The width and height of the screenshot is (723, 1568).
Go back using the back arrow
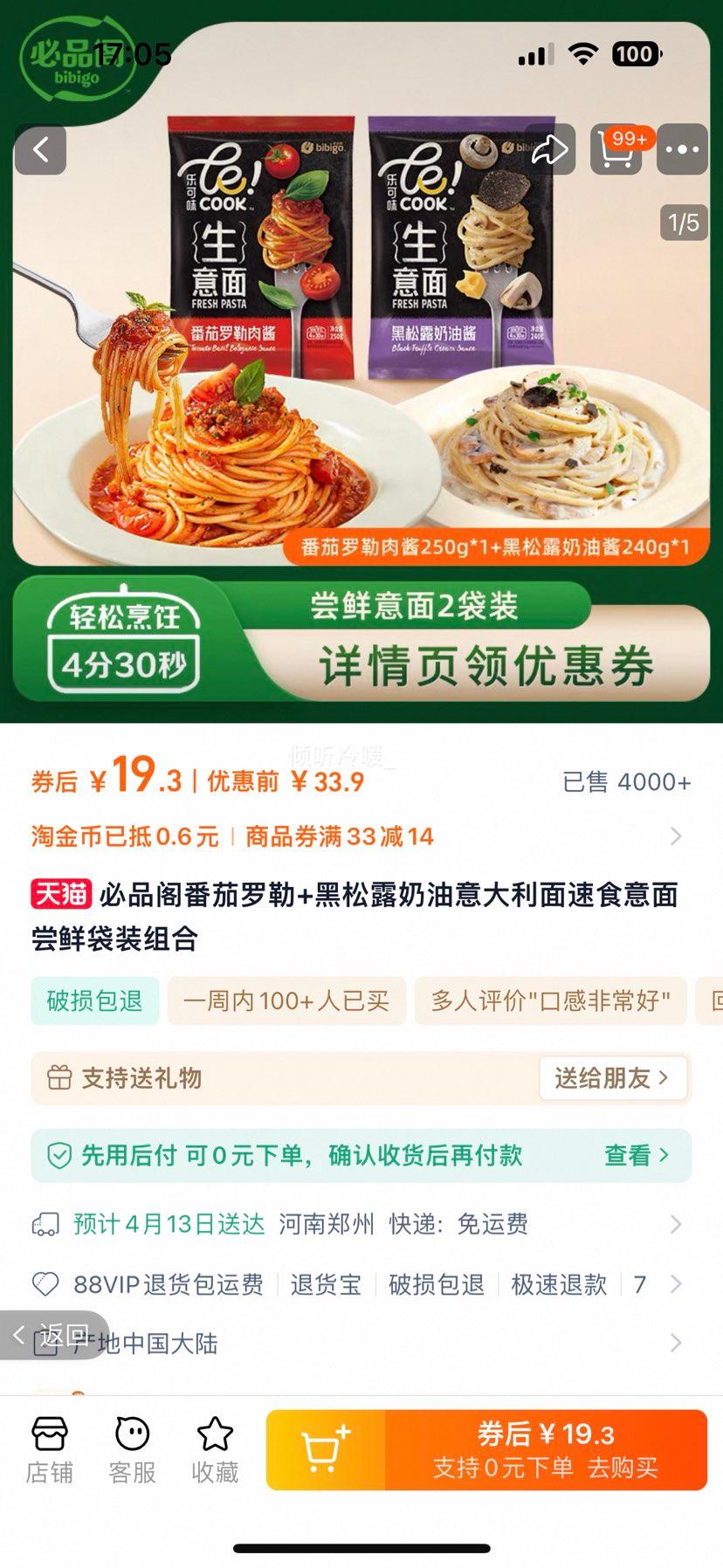coord(39,149)
